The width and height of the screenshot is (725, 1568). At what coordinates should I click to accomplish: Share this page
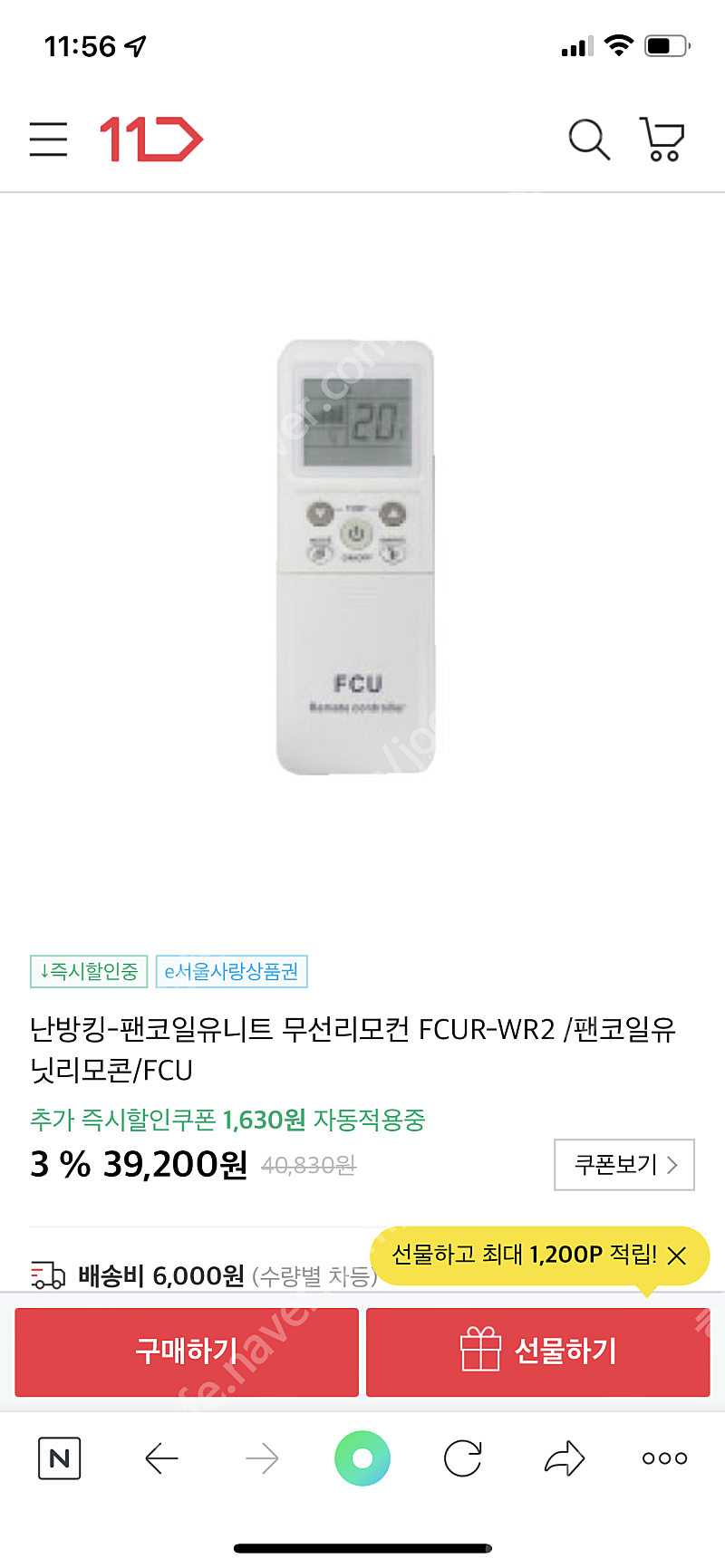tap(565, 1458)
